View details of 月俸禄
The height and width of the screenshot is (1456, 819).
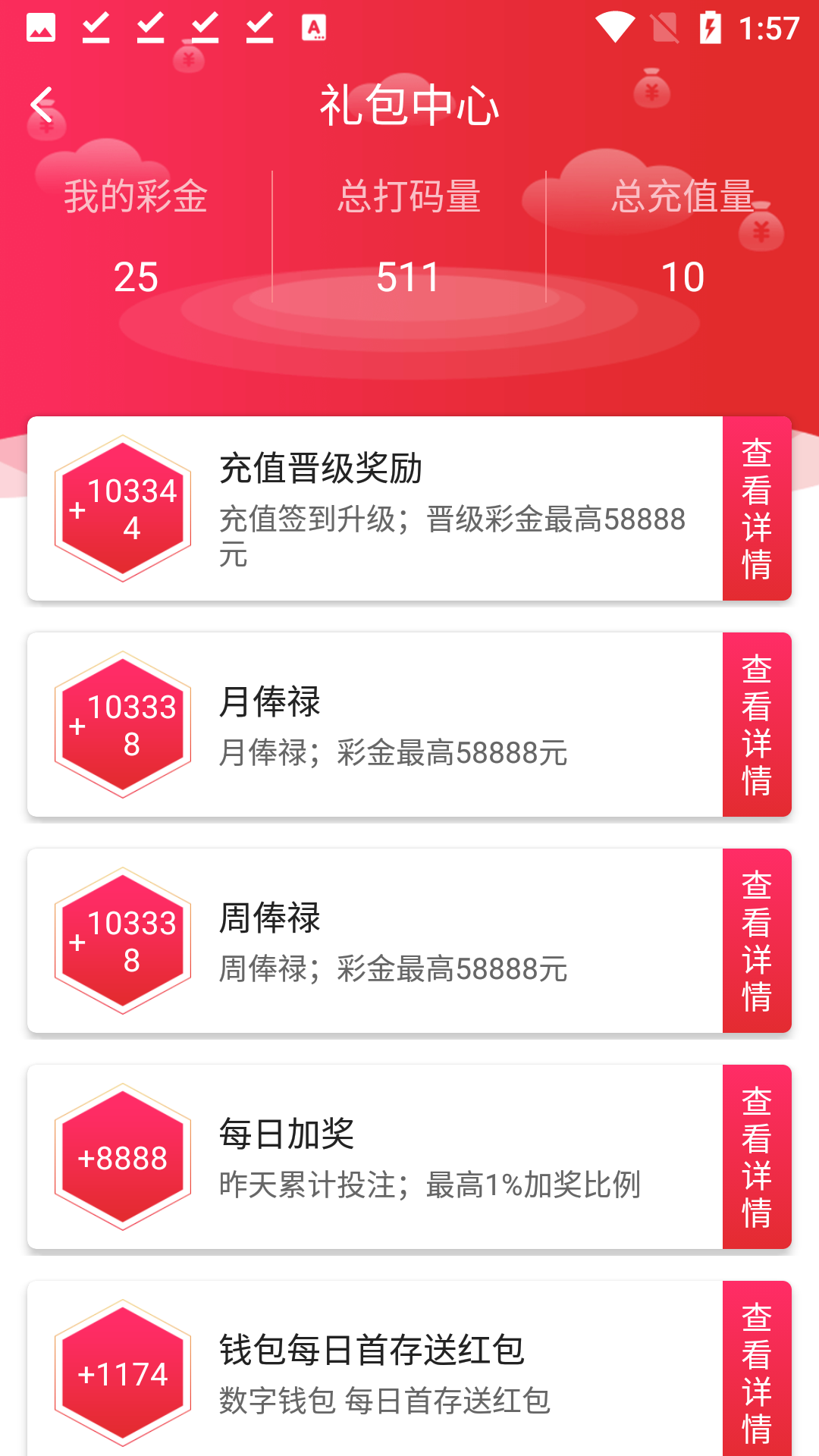756,725
